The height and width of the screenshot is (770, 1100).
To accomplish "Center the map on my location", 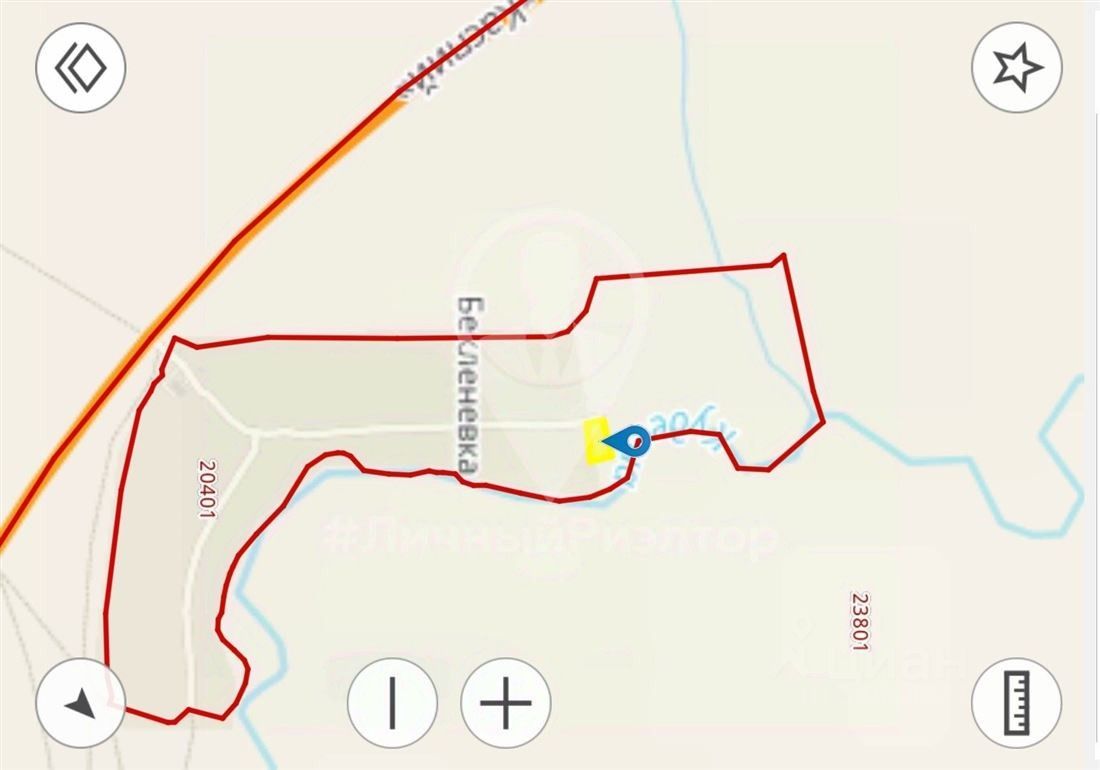I will point(81,703).
